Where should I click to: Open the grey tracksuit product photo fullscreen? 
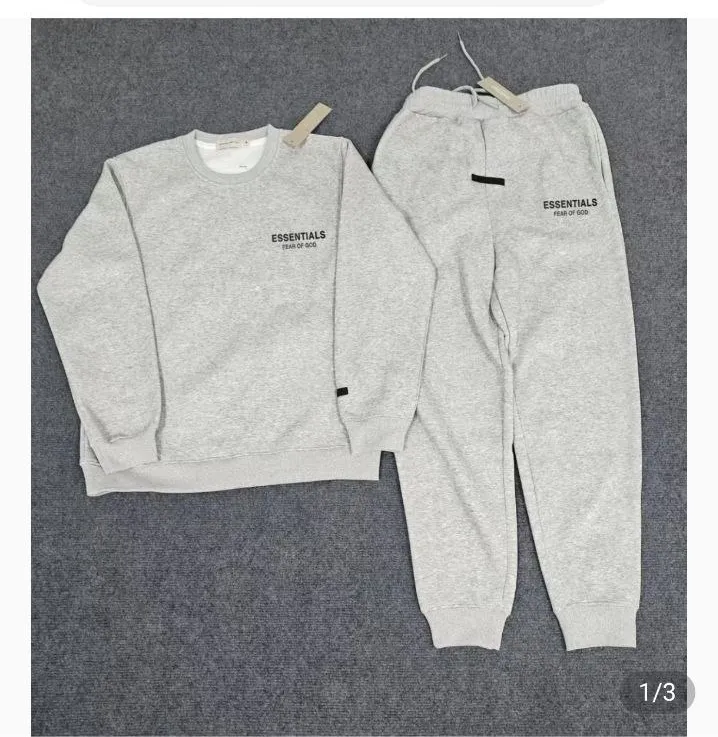coord(358,380)
